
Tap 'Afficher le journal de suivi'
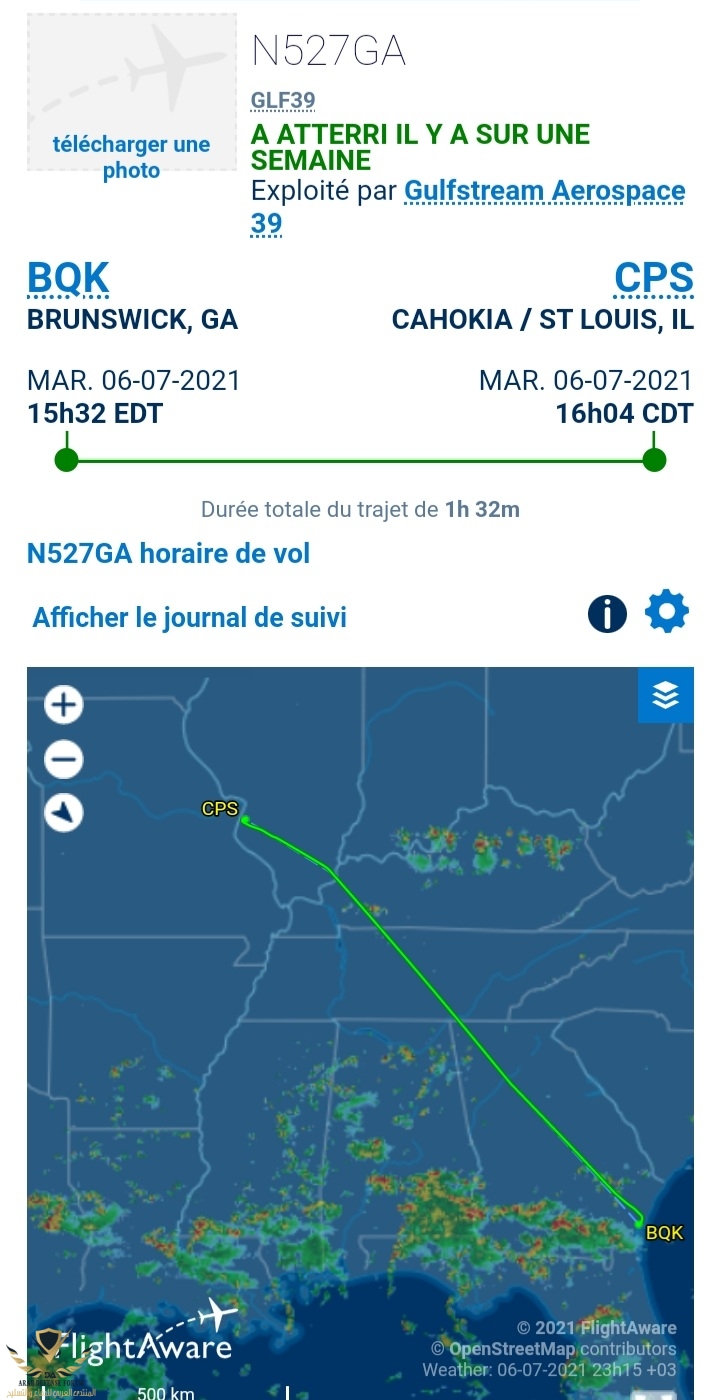pyautogui.click(x=189, y=617)
